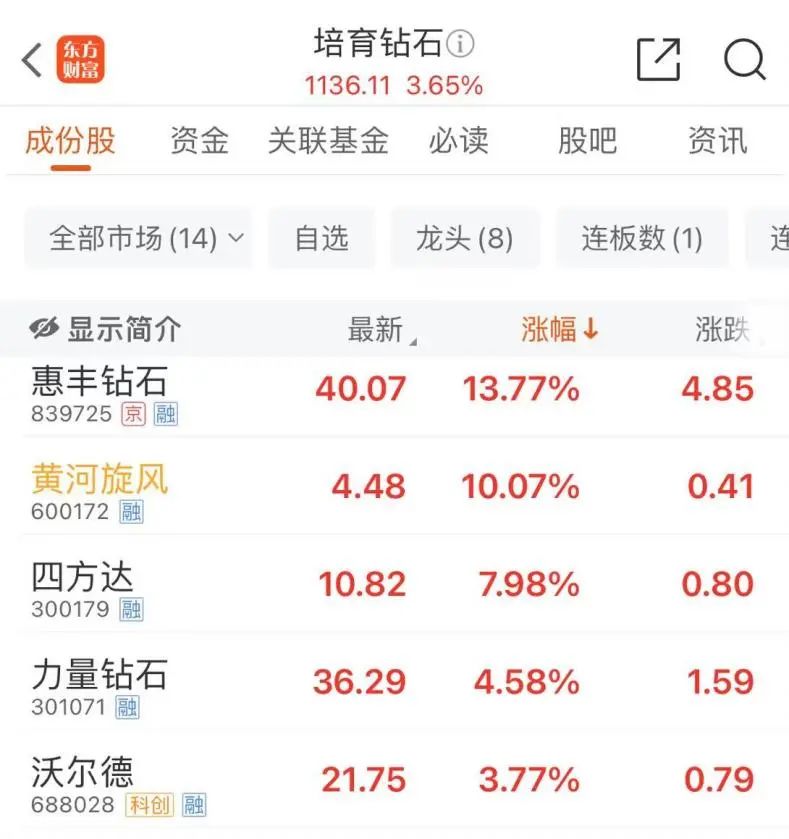The width and height of the screenshot is (789, 839).
Task: Filter by 自选 stocks
Action: (321, 238)
